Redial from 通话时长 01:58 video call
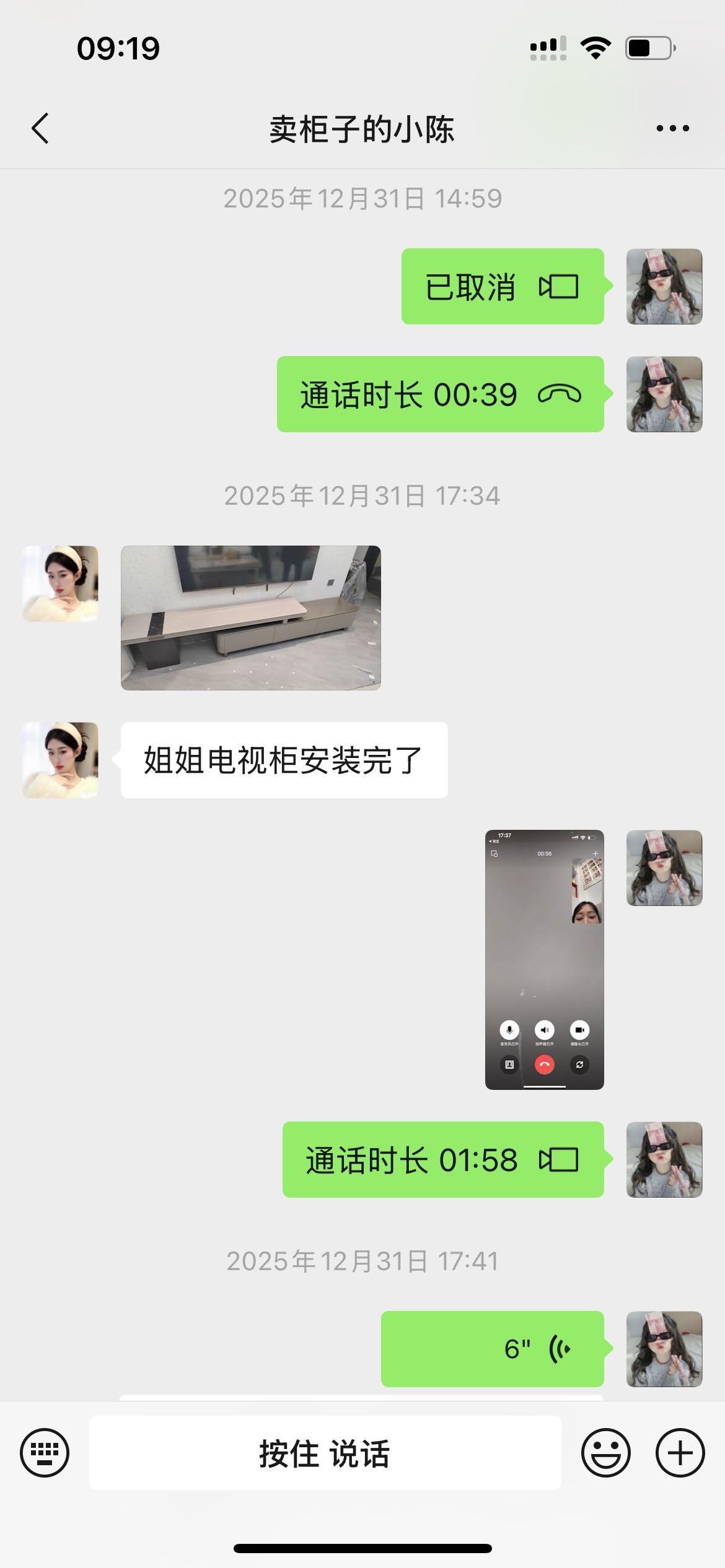Image resolution: width=725 pixels, height=1568 pixels. coord(442,1160)
